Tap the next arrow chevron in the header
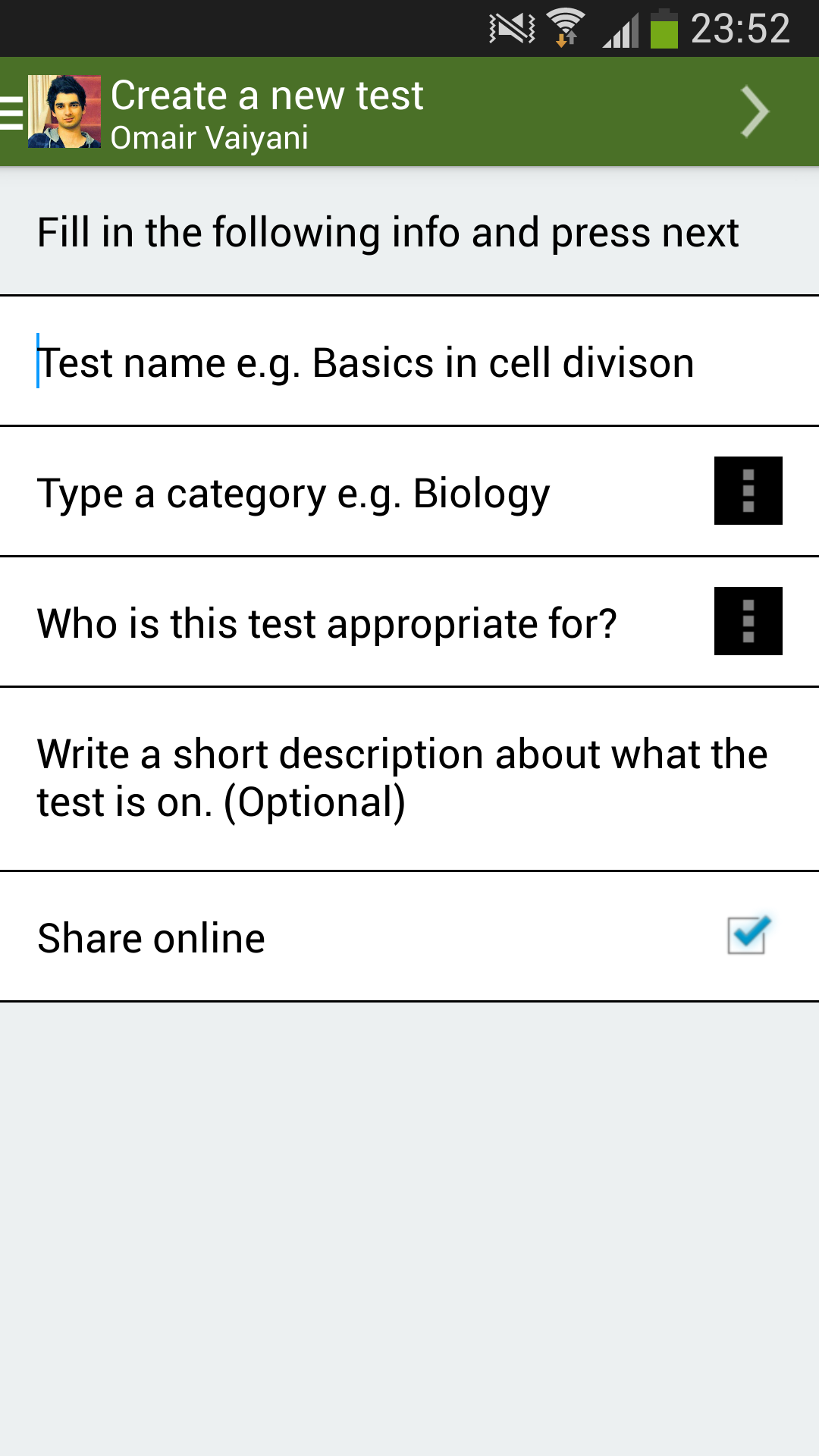The image size is (819, 1456). tap(755, 112)
